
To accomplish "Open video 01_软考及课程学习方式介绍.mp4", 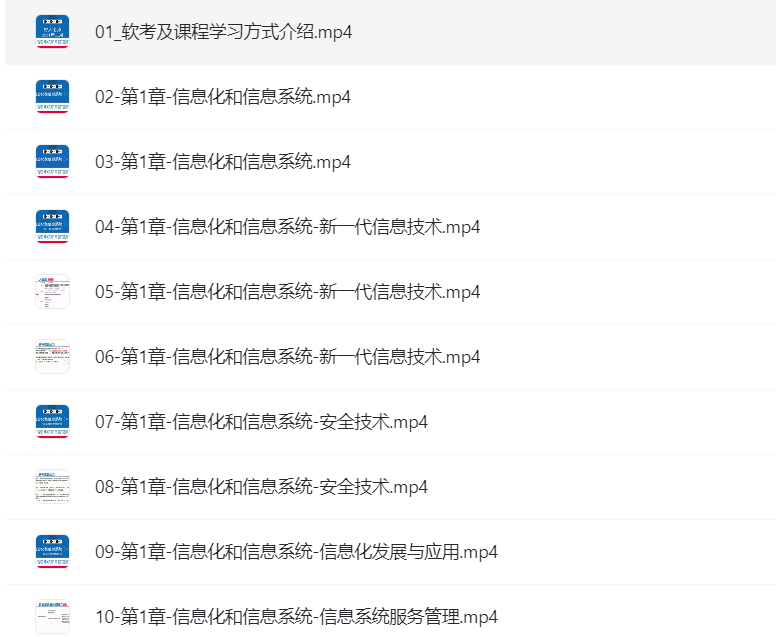I will point(223,32).
